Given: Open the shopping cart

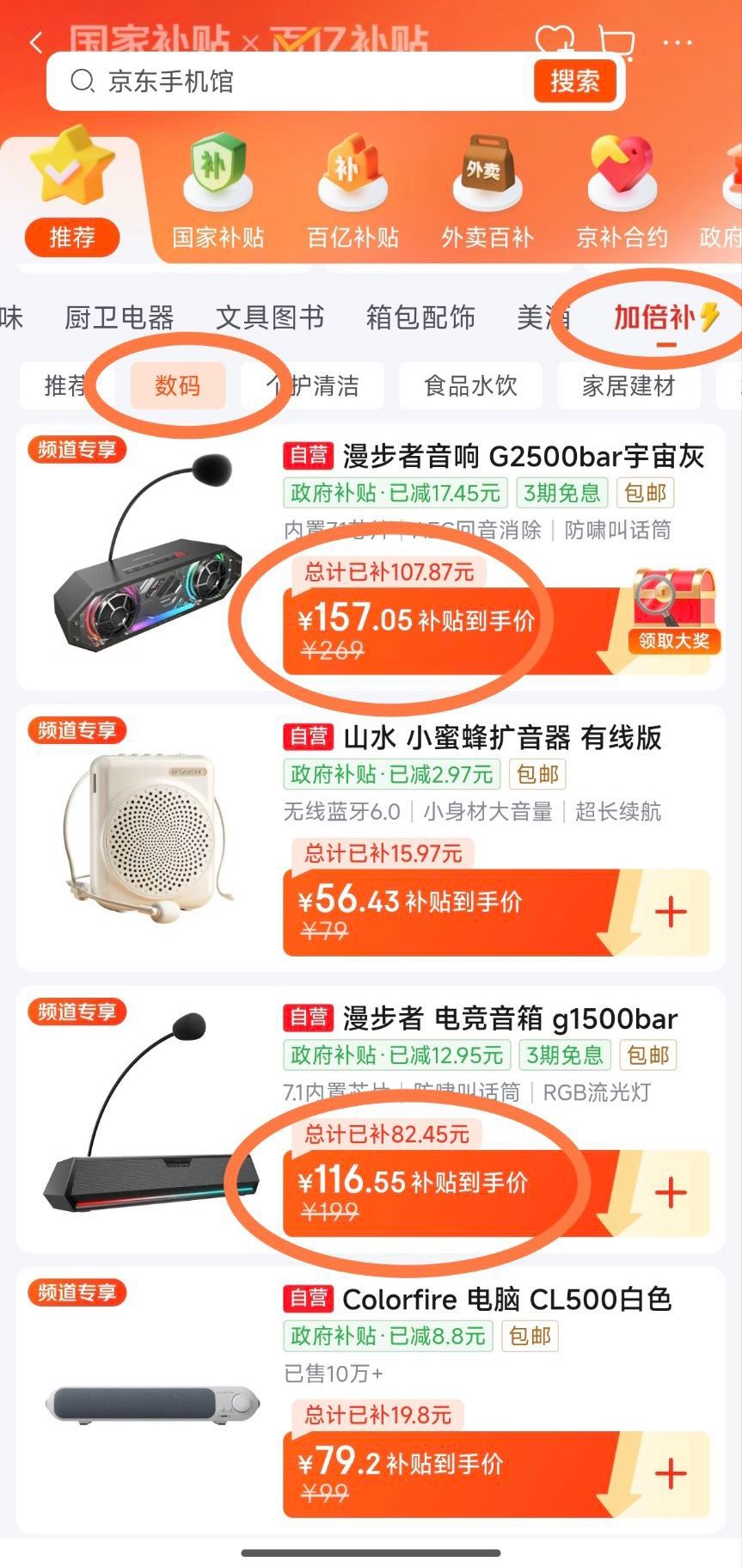Looking at the screenshot, I should point(616,41).
